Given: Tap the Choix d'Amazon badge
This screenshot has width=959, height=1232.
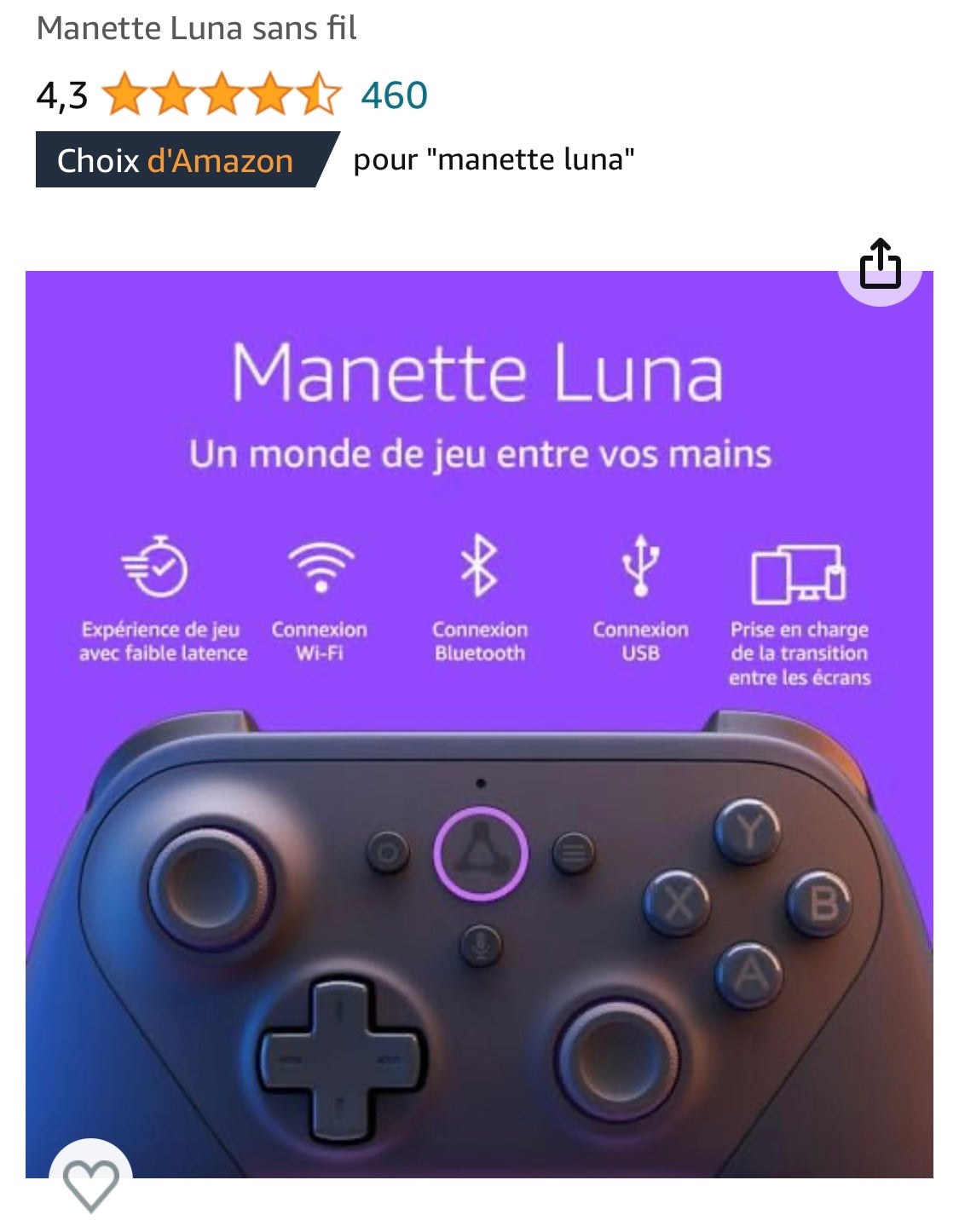Looking at the screenshot, I should coord(175,159).
